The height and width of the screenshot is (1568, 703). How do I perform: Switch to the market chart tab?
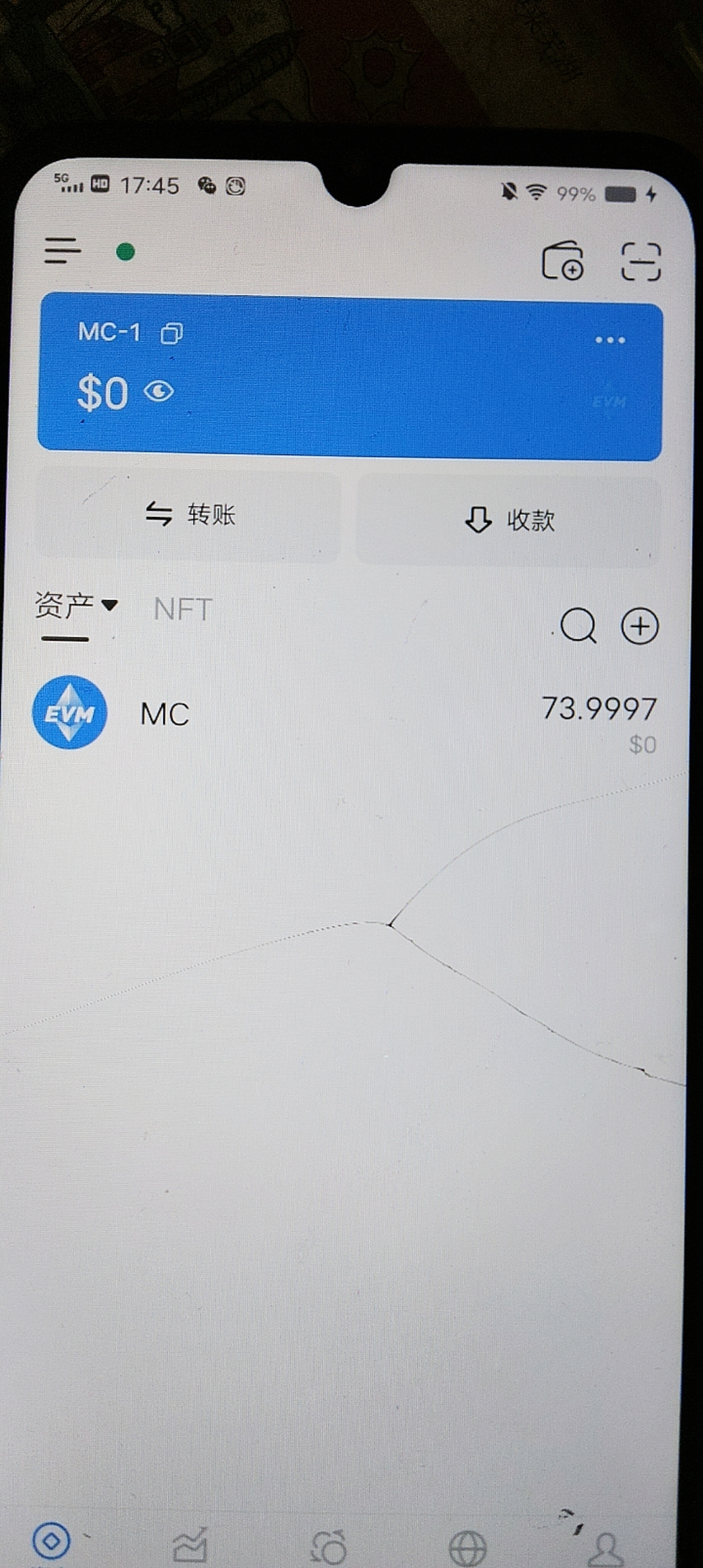tap(189, 1545)
